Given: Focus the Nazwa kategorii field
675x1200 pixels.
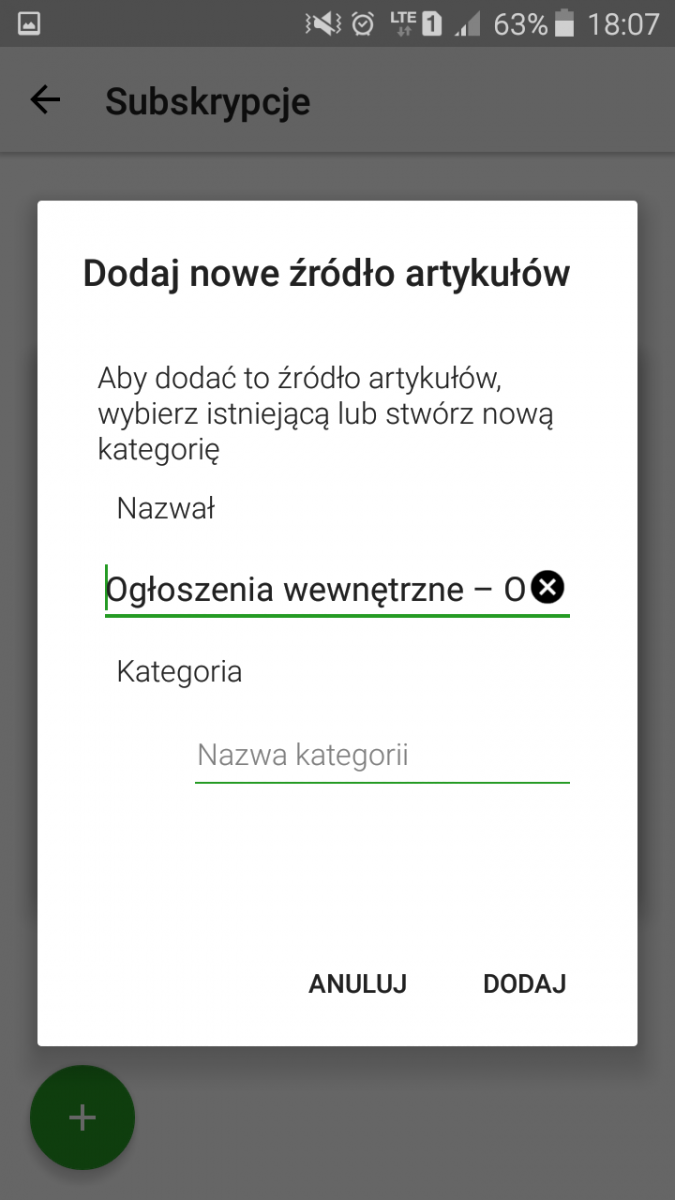Looking at the screenshot, I should click(382, 755).
